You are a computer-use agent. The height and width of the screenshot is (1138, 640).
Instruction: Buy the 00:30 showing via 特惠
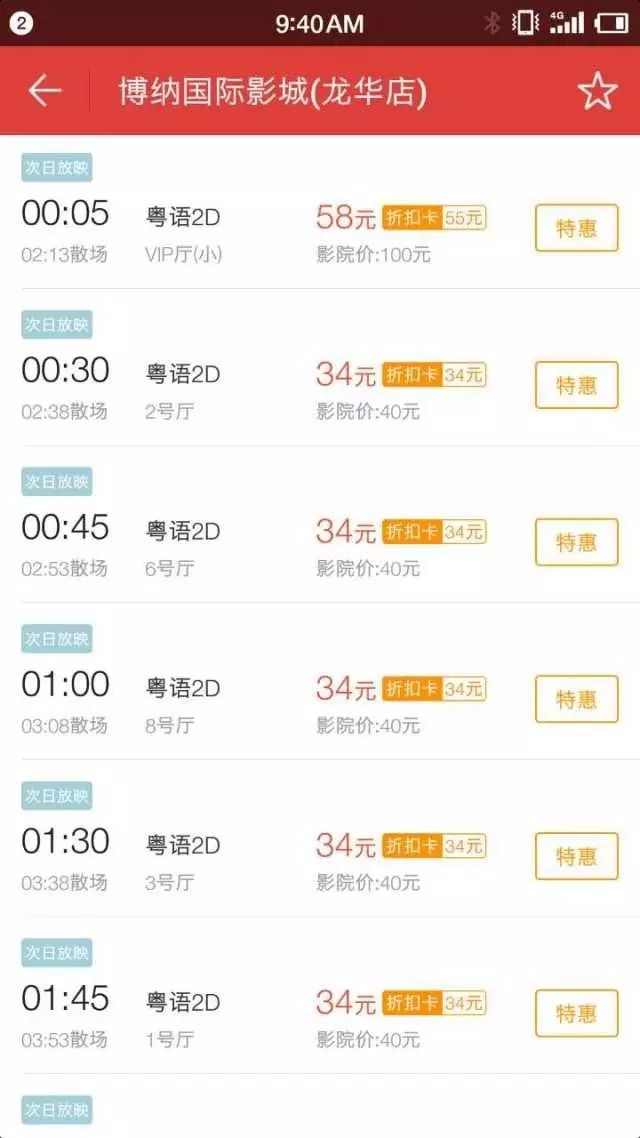click(x=576, y=386)
